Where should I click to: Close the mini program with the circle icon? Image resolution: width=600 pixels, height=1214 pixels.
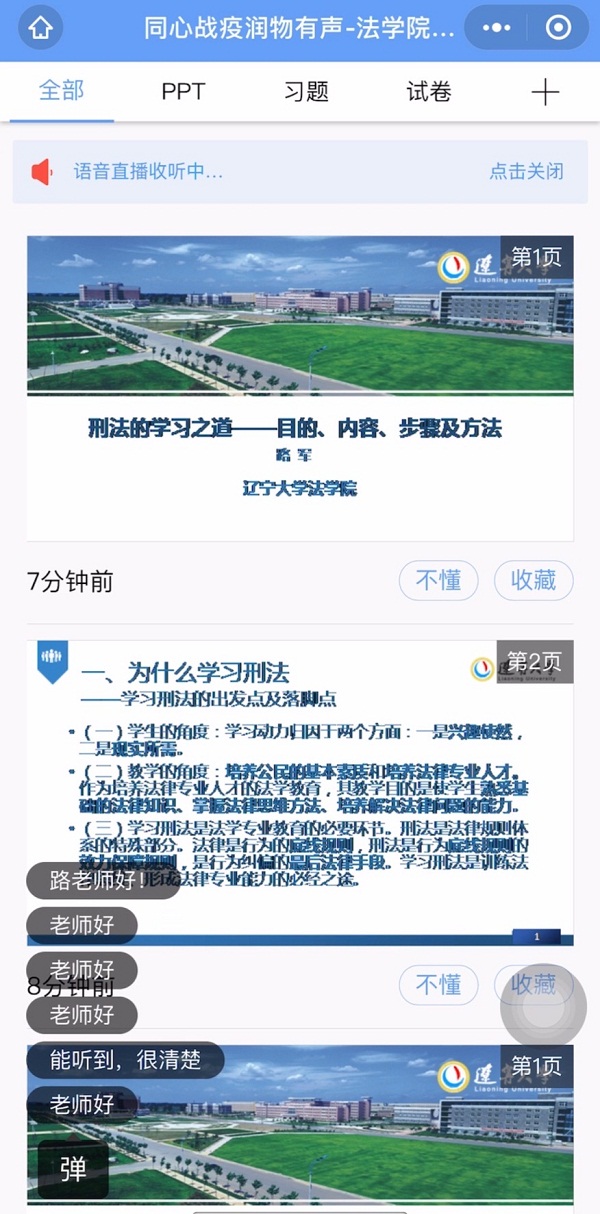(x=558, y=28)
